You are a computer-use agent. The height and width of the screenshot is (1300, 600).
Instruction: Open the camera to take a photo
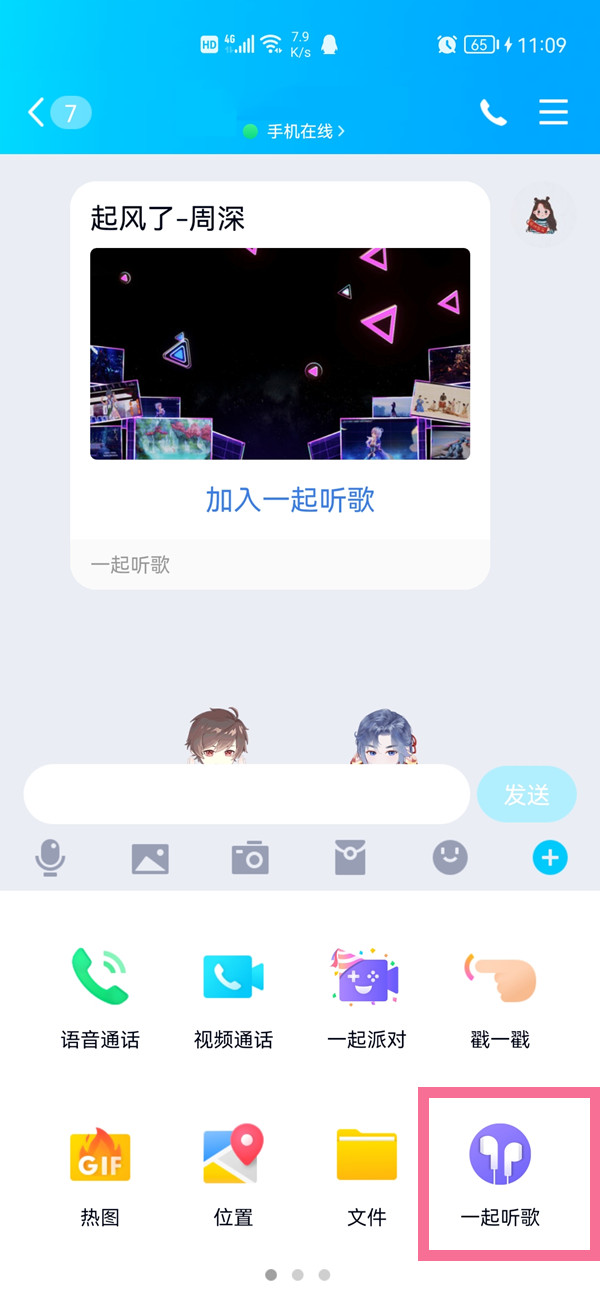click(x=250, y=858)
